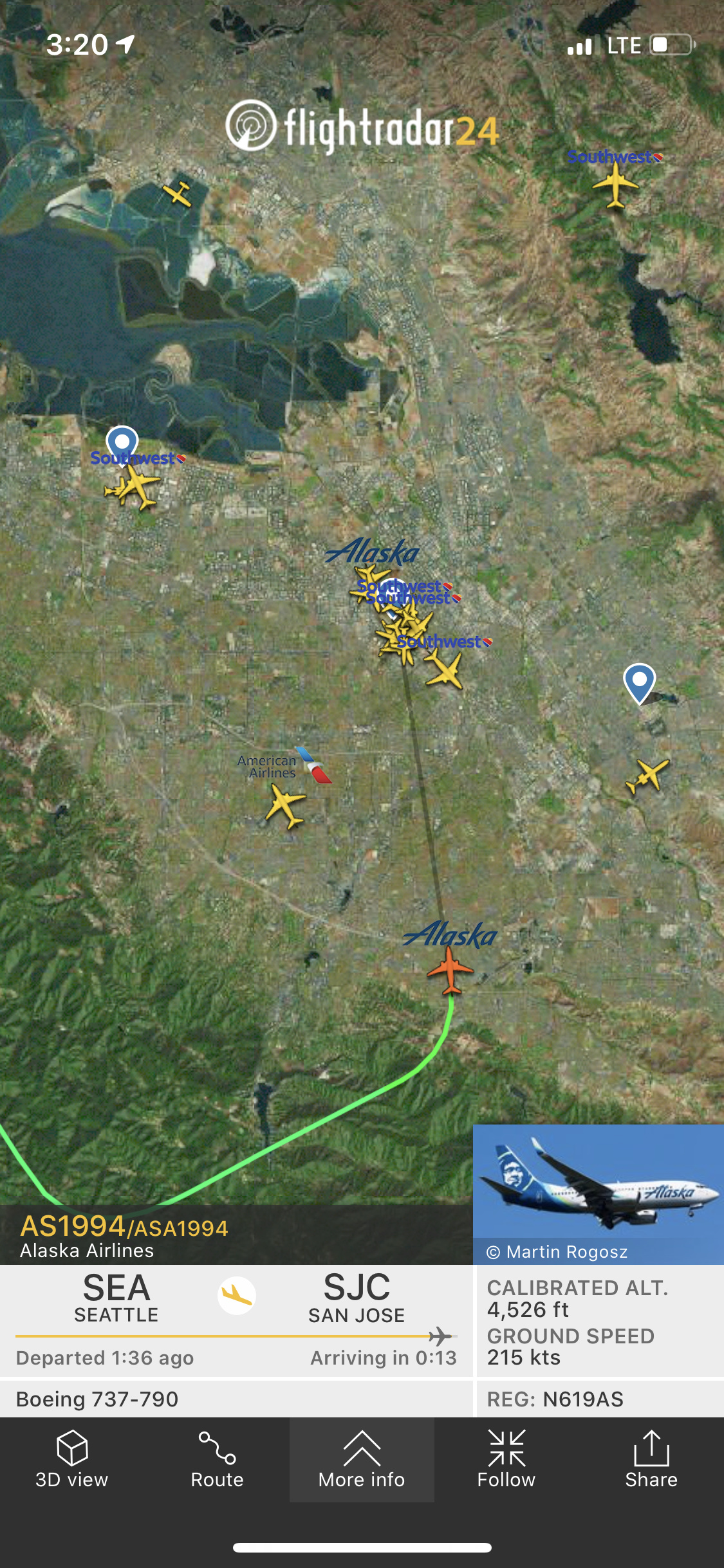Tap the blue location pin above the unlabeled plane

(639, 682)
